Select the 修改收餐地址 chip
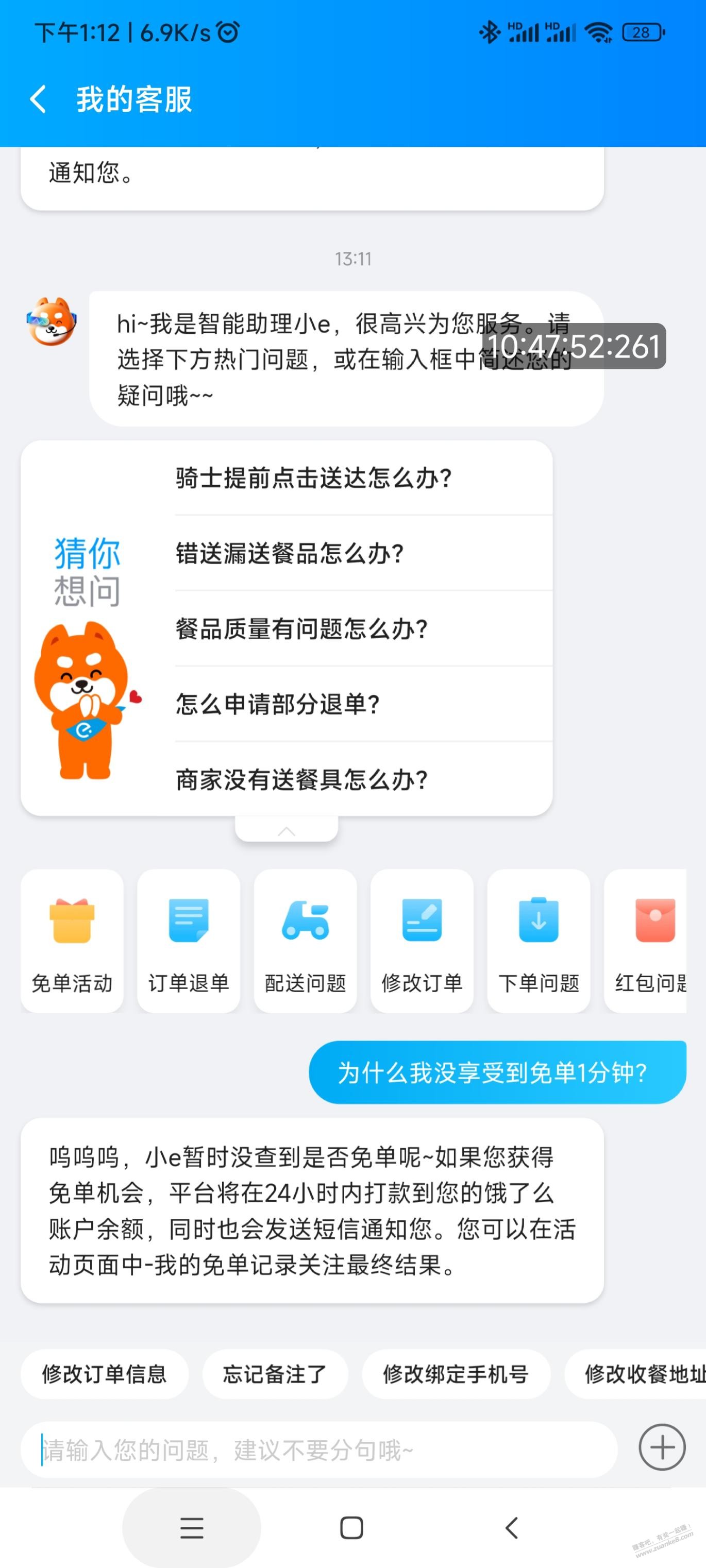The width and height of the screenshot is (706, 1568). (635, 1373)
